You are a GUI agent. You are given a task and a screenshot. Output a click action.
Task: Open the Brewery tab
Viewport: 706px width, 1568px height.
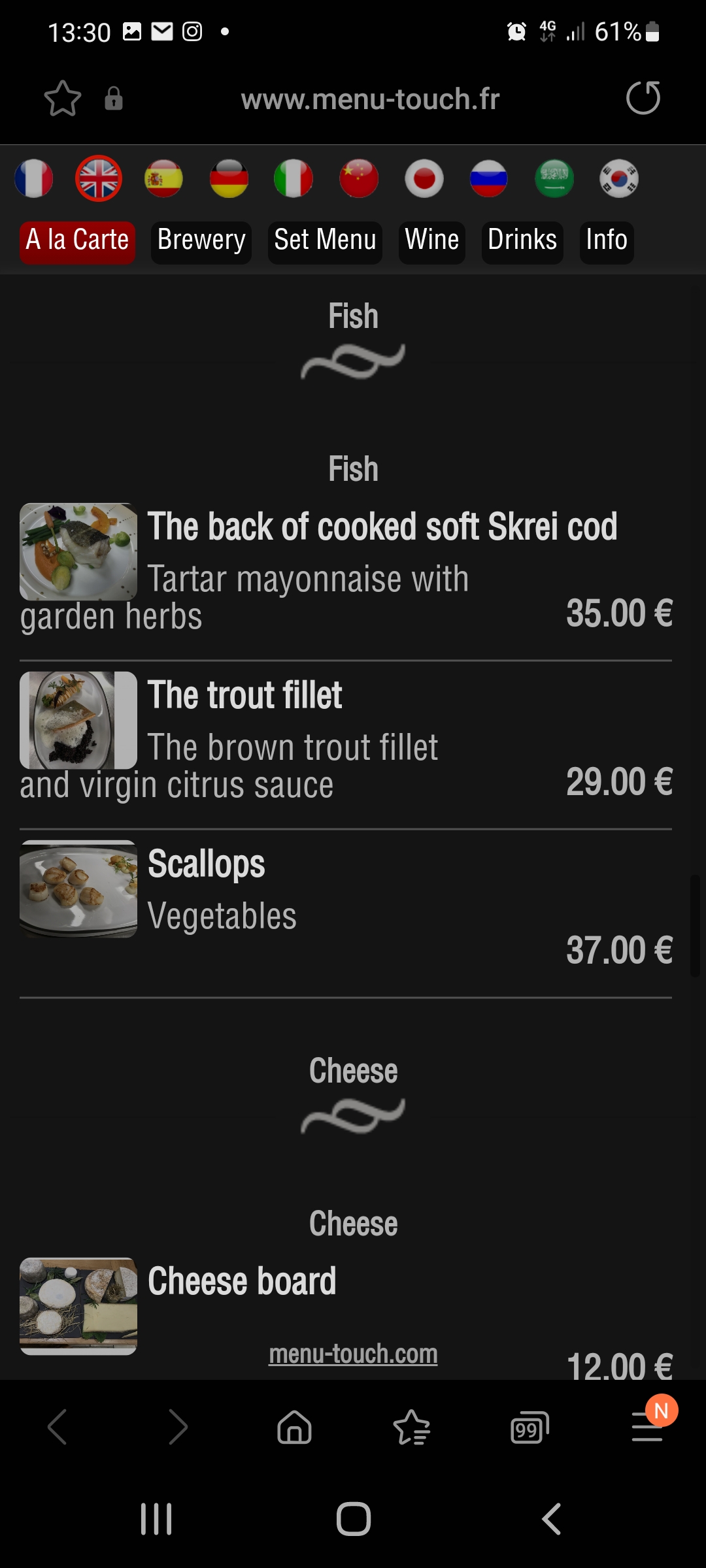click(x=201, y=240)
